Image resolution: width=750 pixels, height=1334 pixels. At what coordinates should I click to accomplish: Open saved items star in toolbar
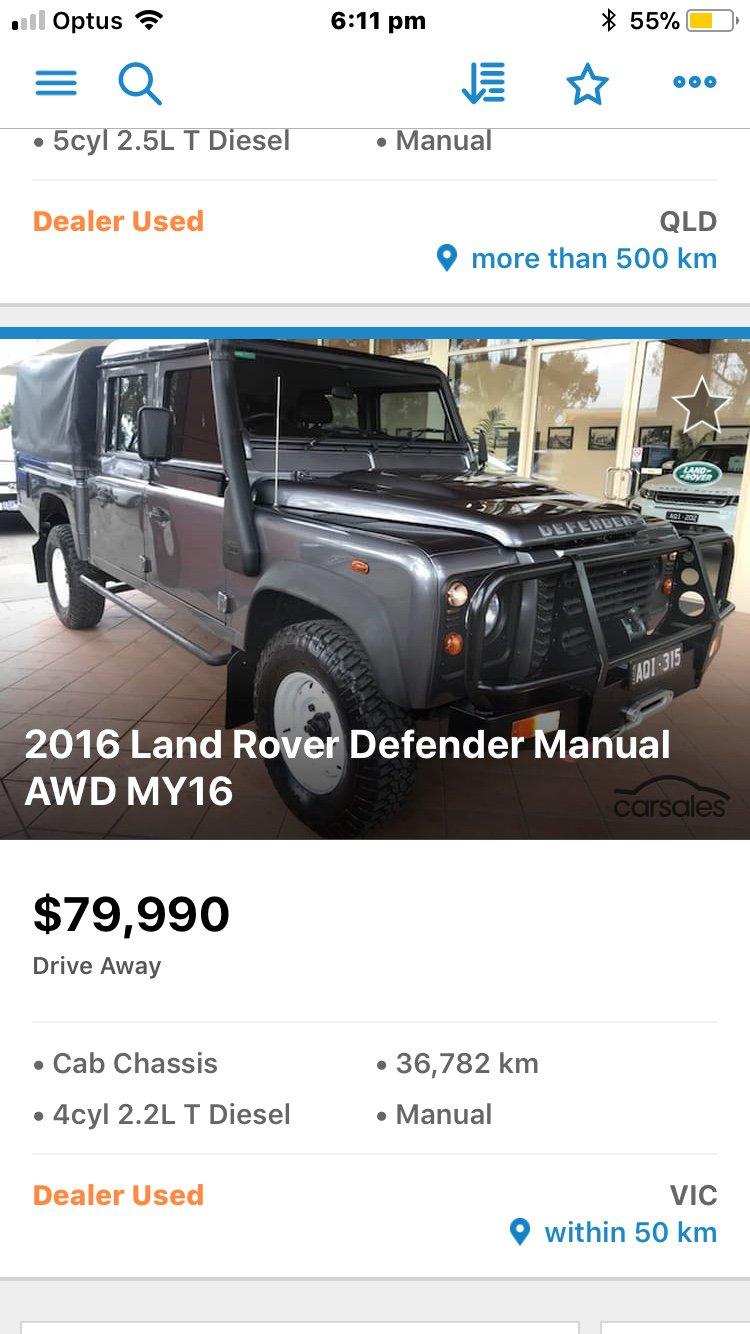coord(587,84)
